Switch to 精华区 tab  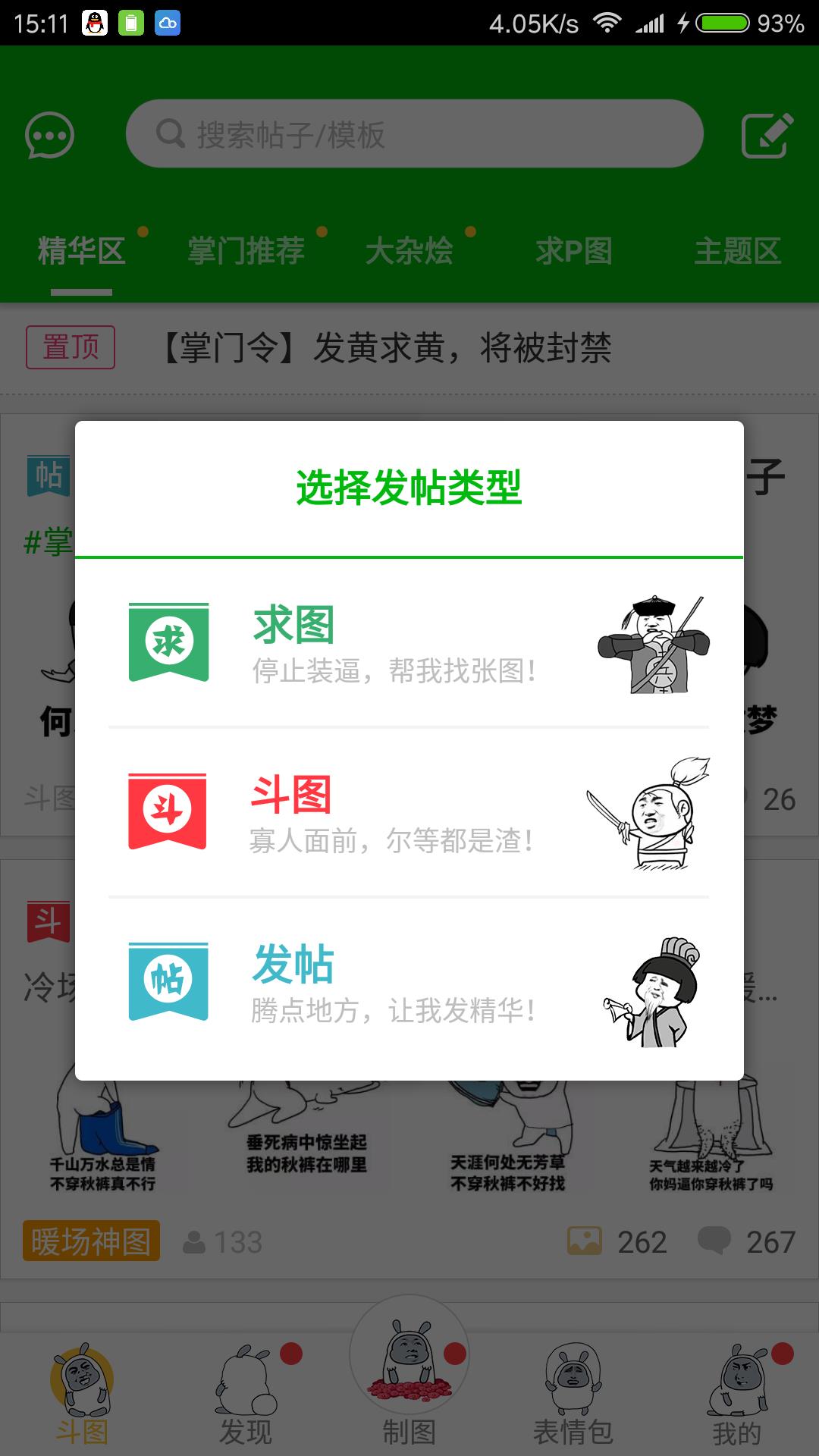pyautogui.click(x=81, y=251)
